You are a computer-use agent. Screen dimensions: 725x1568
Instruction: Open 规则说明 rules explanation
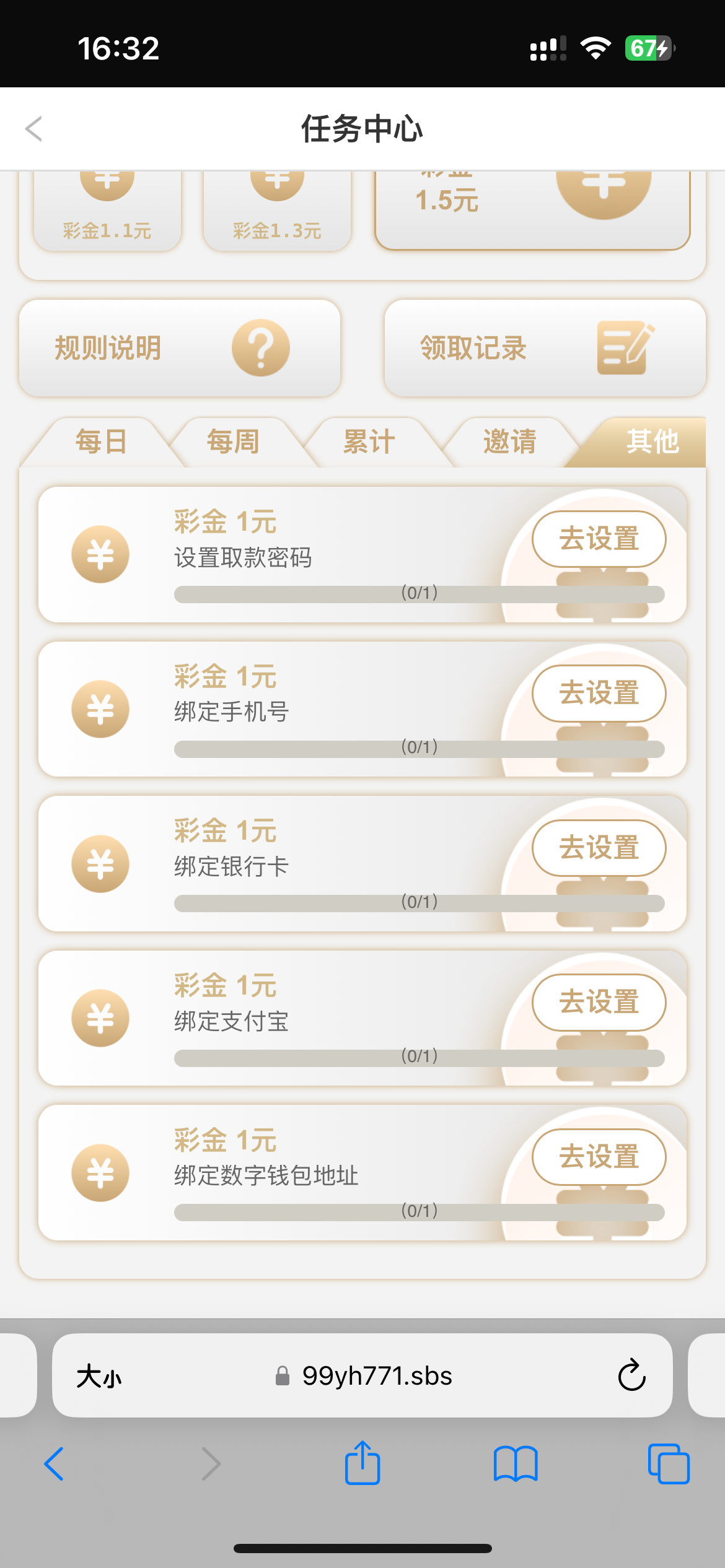[x=180, y=348]
